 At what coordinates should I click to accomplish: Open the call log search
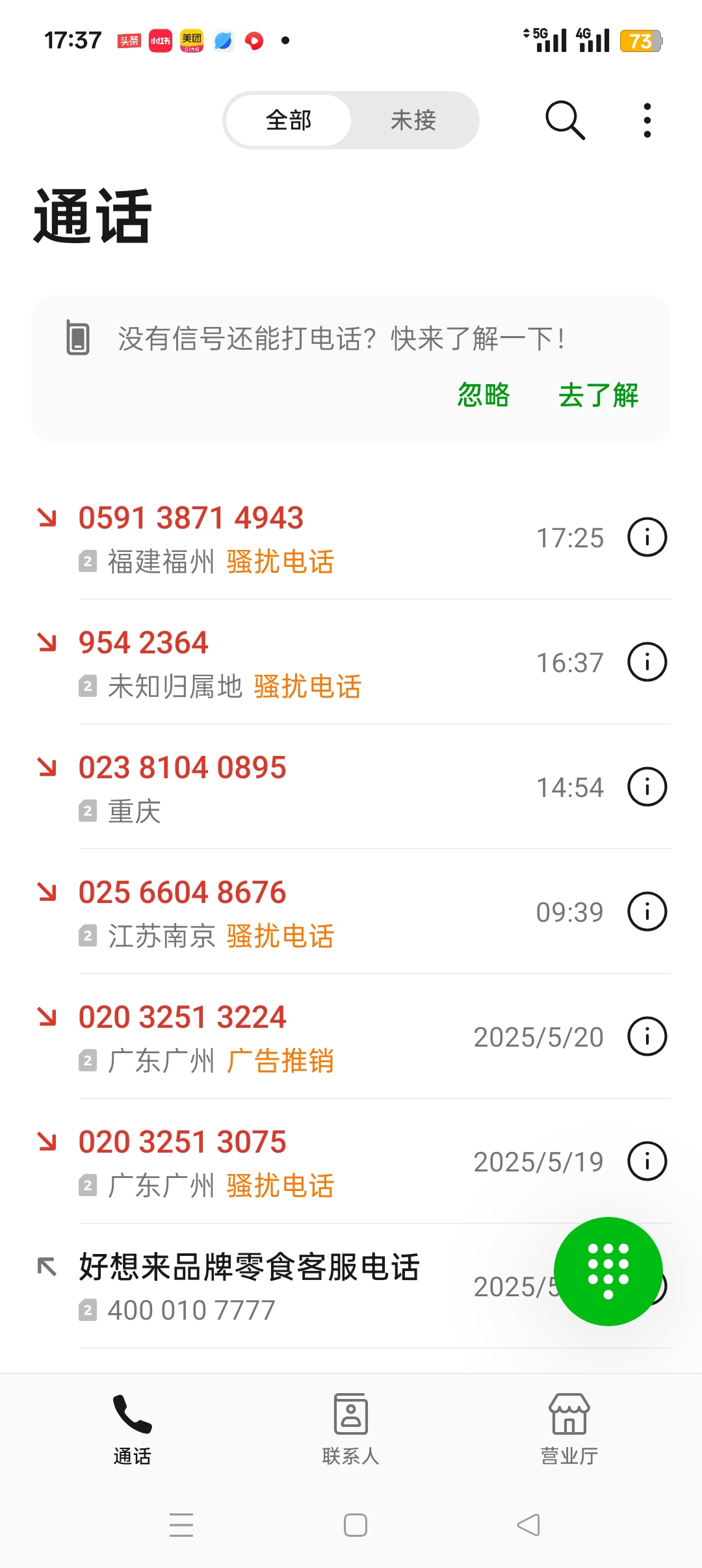tap(565, 120)
